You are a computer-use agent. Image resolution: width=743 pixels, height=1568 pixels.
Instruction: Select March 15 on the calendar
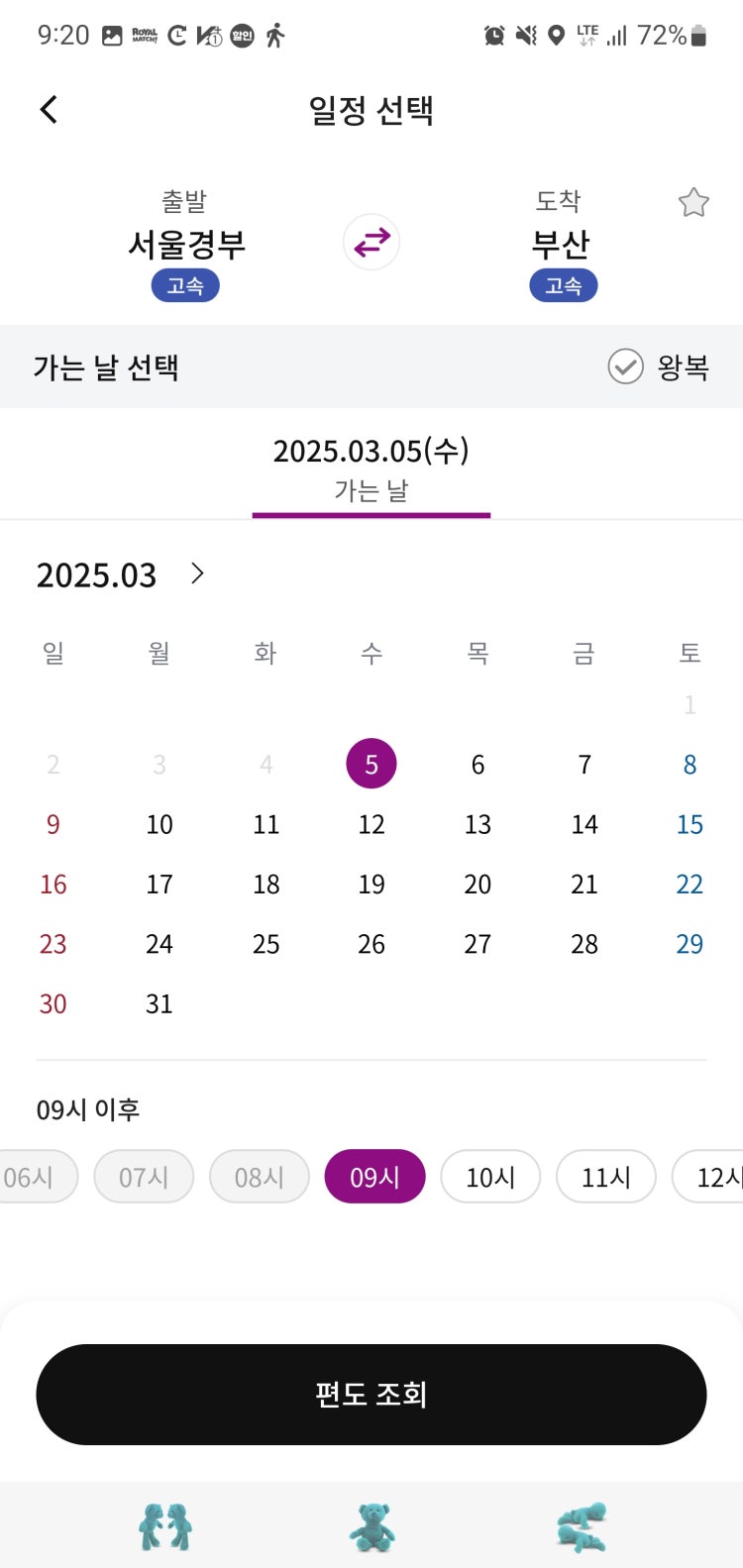click(x=690, y=824)
